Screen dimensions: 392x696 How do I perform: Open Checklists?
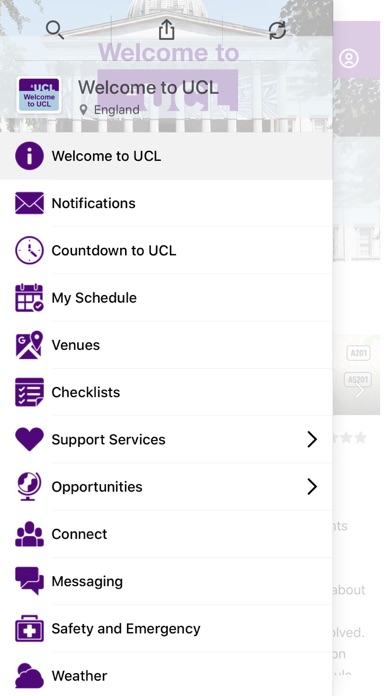pos(166,392)
